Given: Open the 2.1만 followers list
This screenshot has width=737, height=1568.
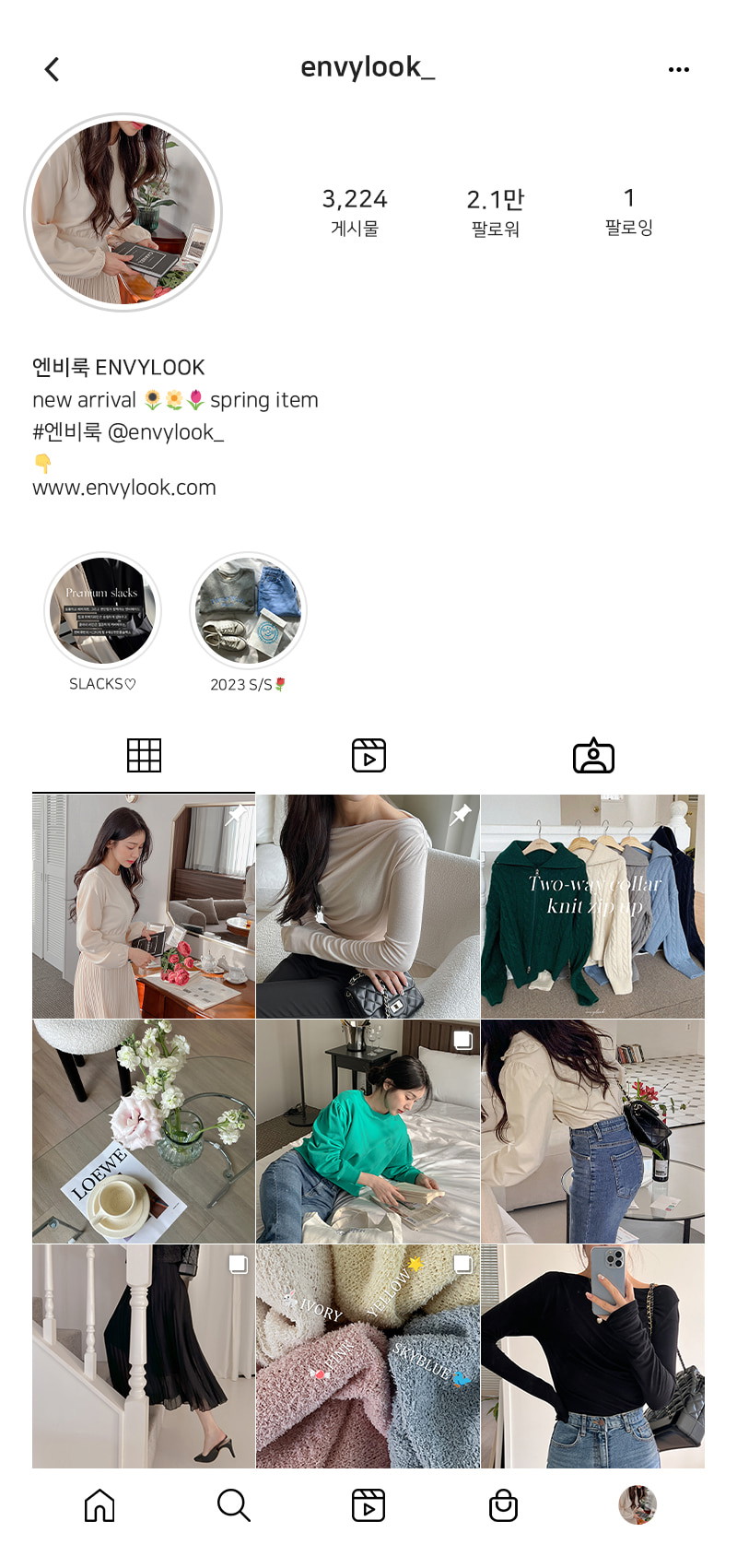Looking at the screenshot, I should (495, 212).
